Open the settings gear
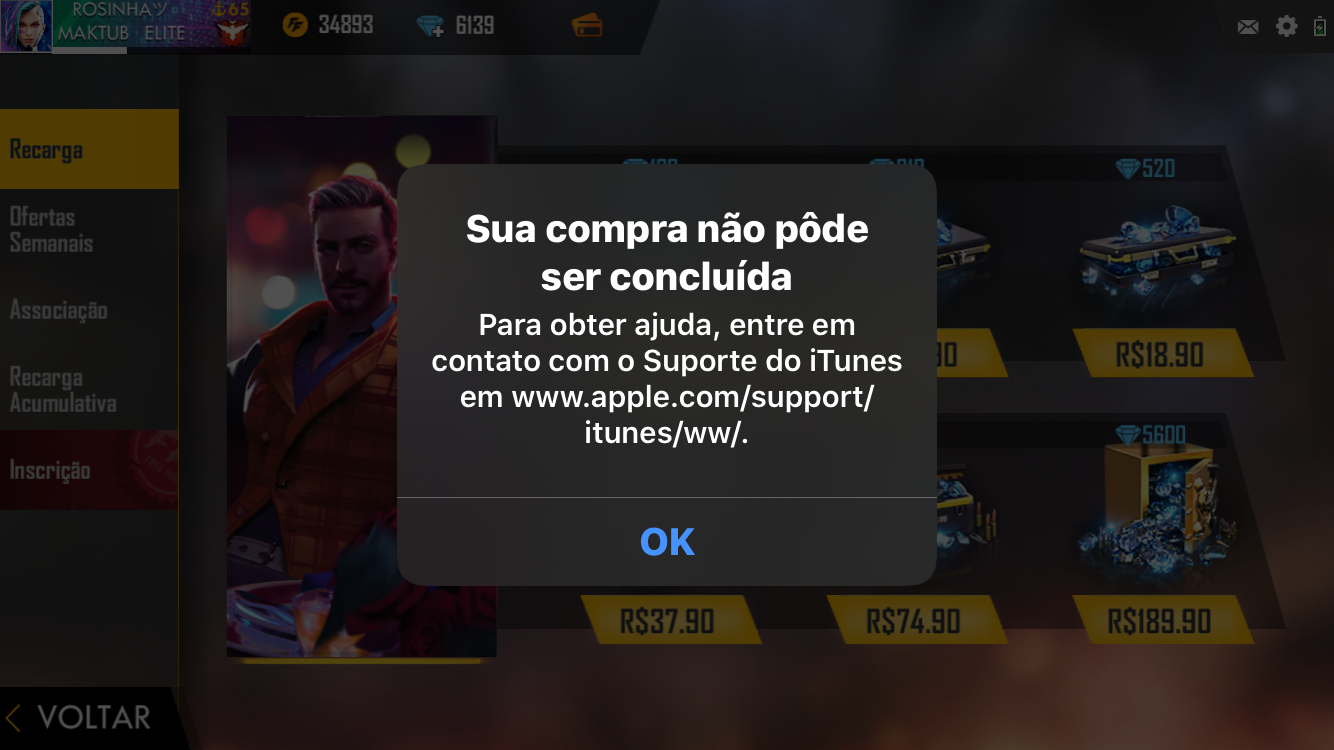The width and height of the screenshot is (1334, 750). pos(1287,27)
